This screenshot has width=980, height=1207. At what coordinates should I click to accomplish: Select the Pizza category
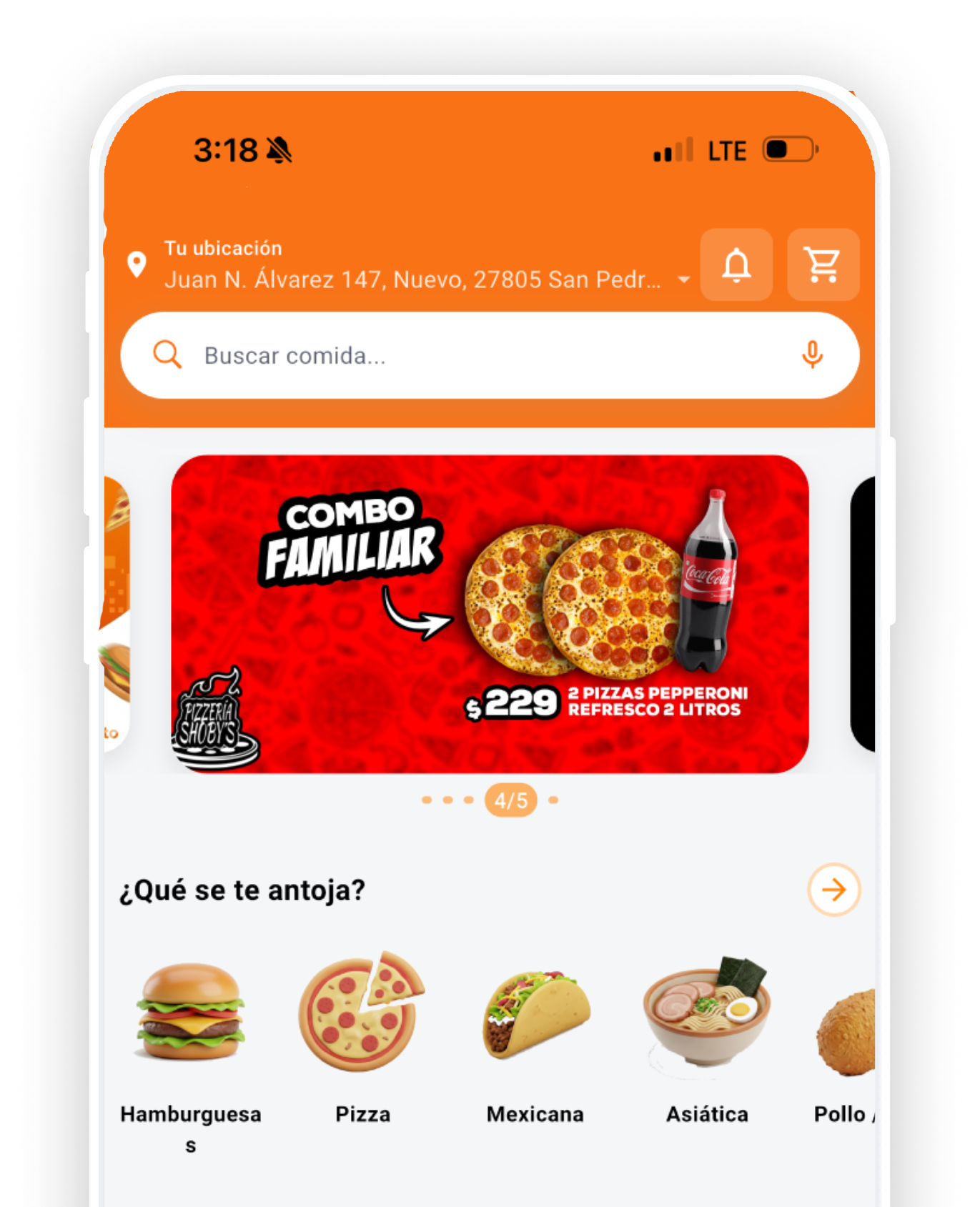[x=362, y=1029]
